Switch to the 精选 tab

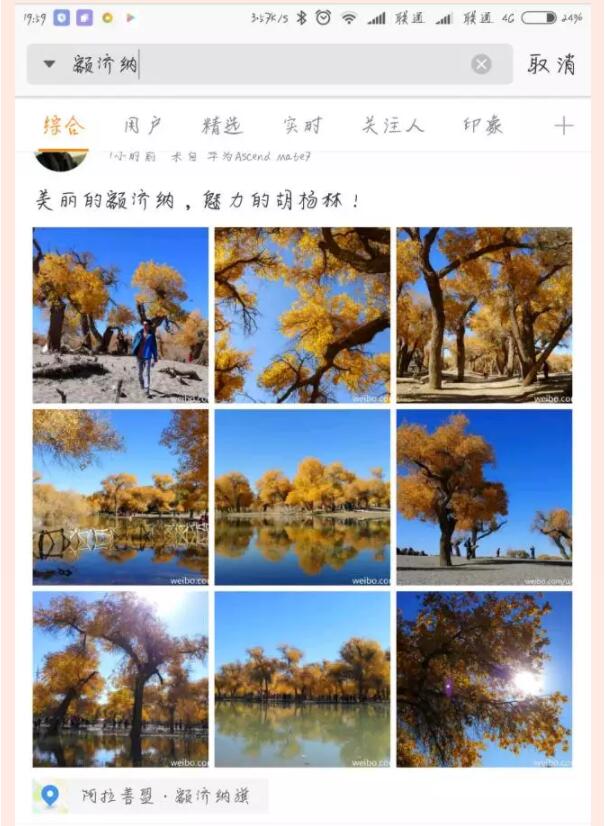[222, 126]
